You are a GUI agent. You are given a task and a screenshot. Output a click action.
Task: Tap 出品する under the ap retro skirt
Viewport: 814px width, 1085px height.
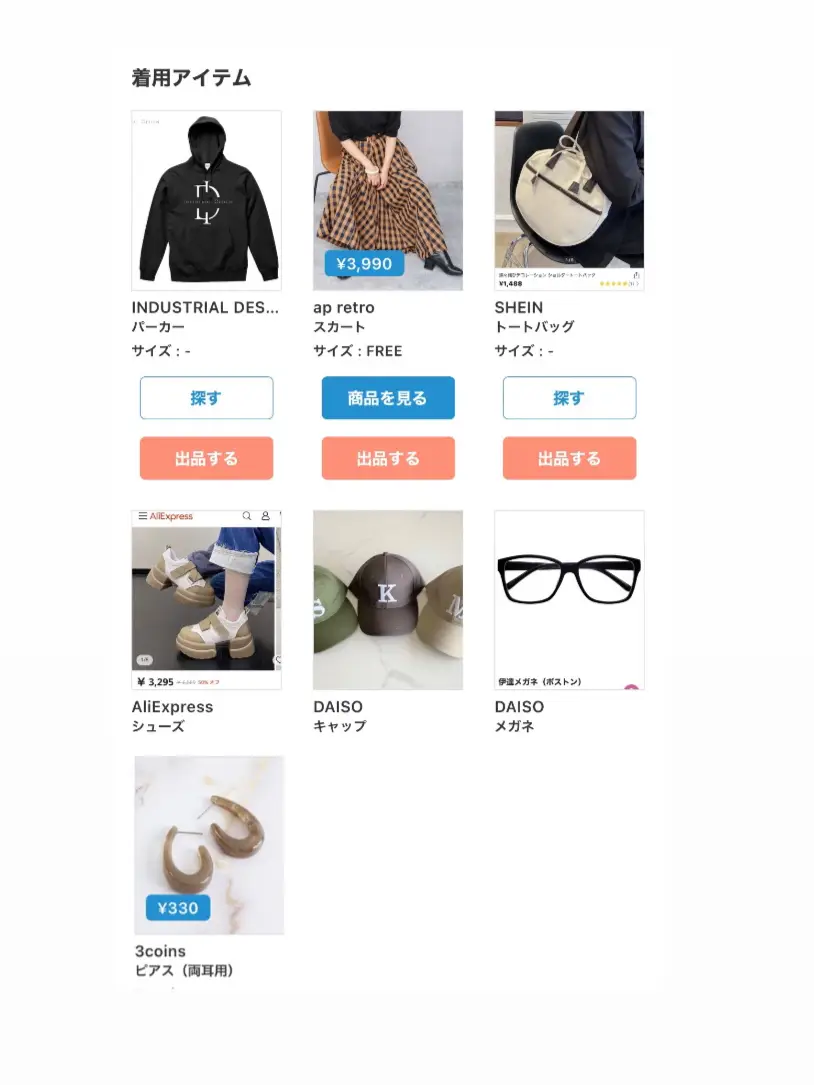point(388,458)
